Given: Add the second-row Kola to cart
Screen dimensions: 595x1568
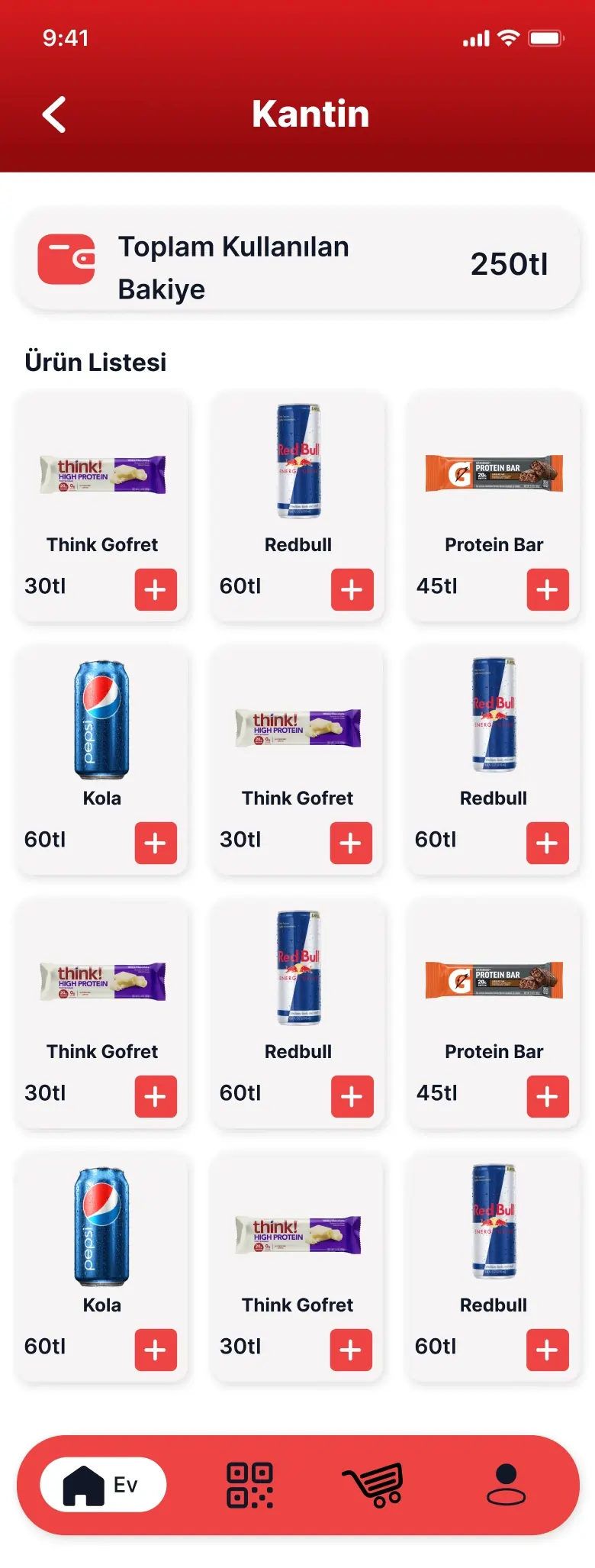Looking at the screenshot, I should click(x=156, y=843).
